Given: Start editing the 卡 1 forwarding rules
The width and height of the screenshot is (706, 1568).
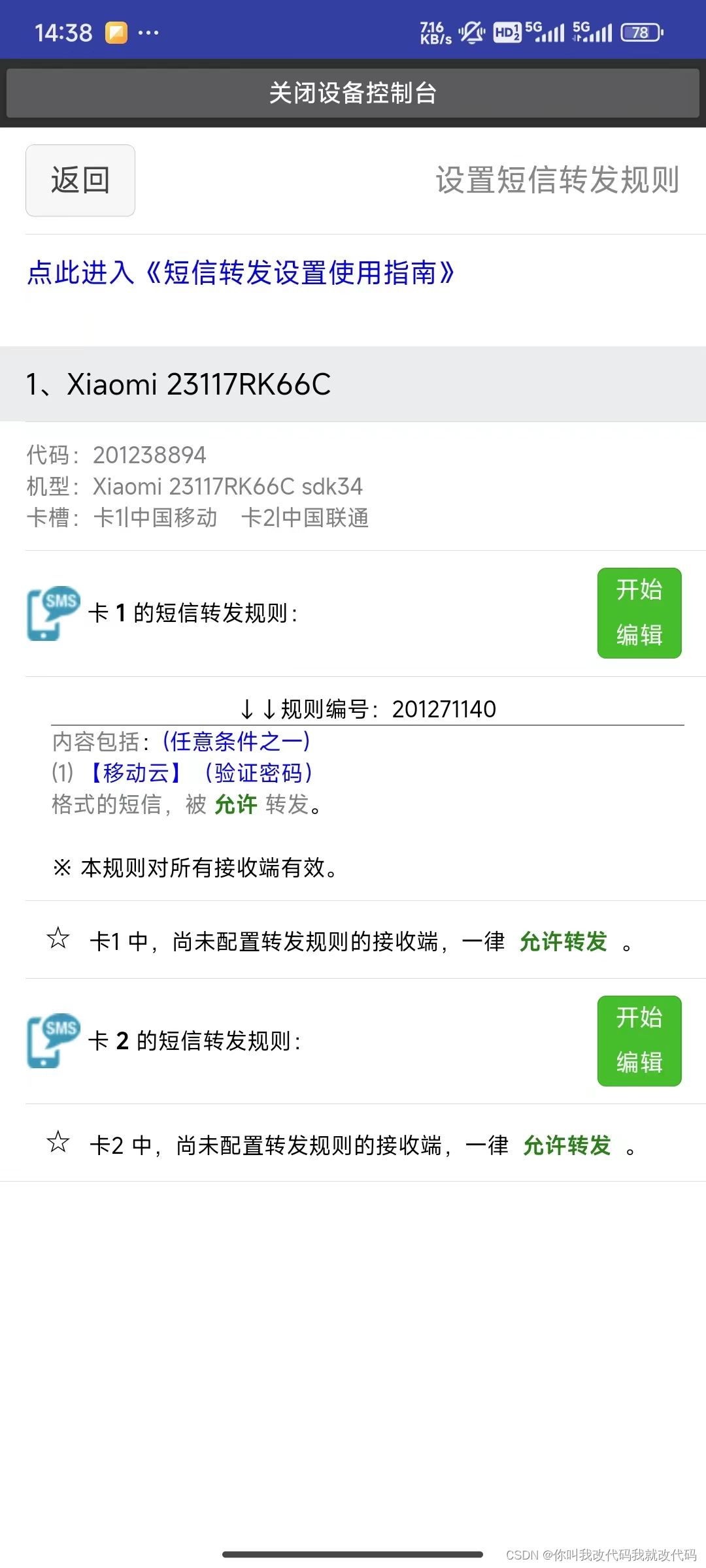Looking at the screenshot, I should click(639, 613).
